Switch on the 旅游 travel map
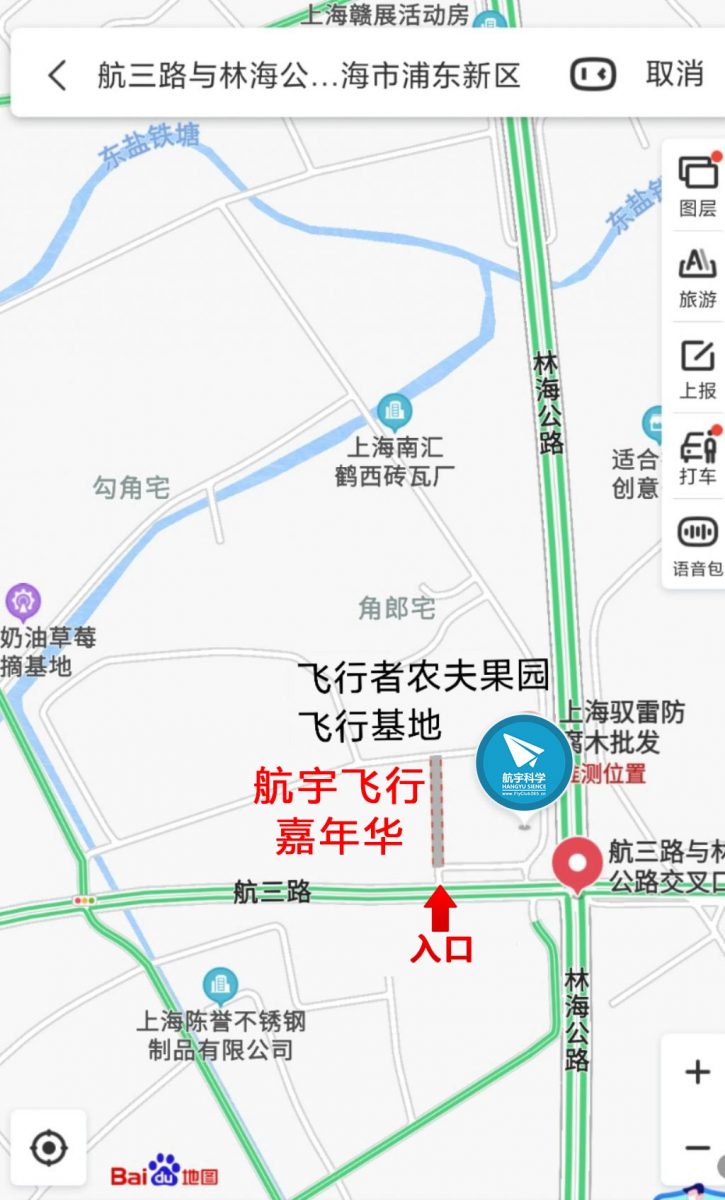The width and height of the screenshot is (725, 1200). [697, 278]
